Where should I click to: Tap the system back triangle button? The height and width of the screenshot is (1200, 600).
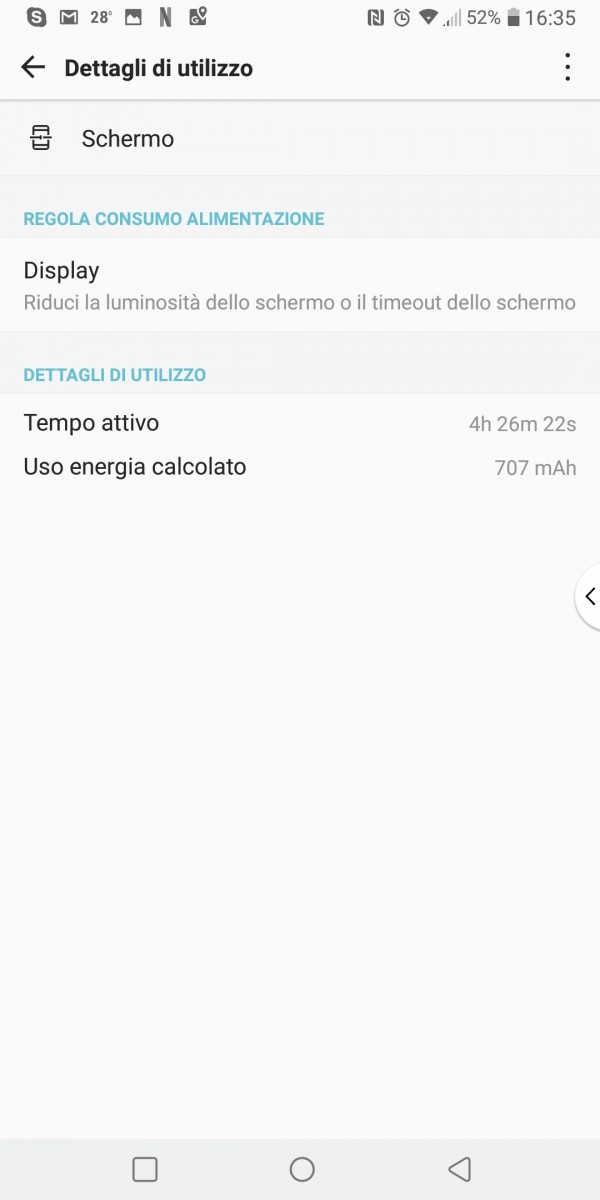pyautogui.click(x=459, y=1169)
